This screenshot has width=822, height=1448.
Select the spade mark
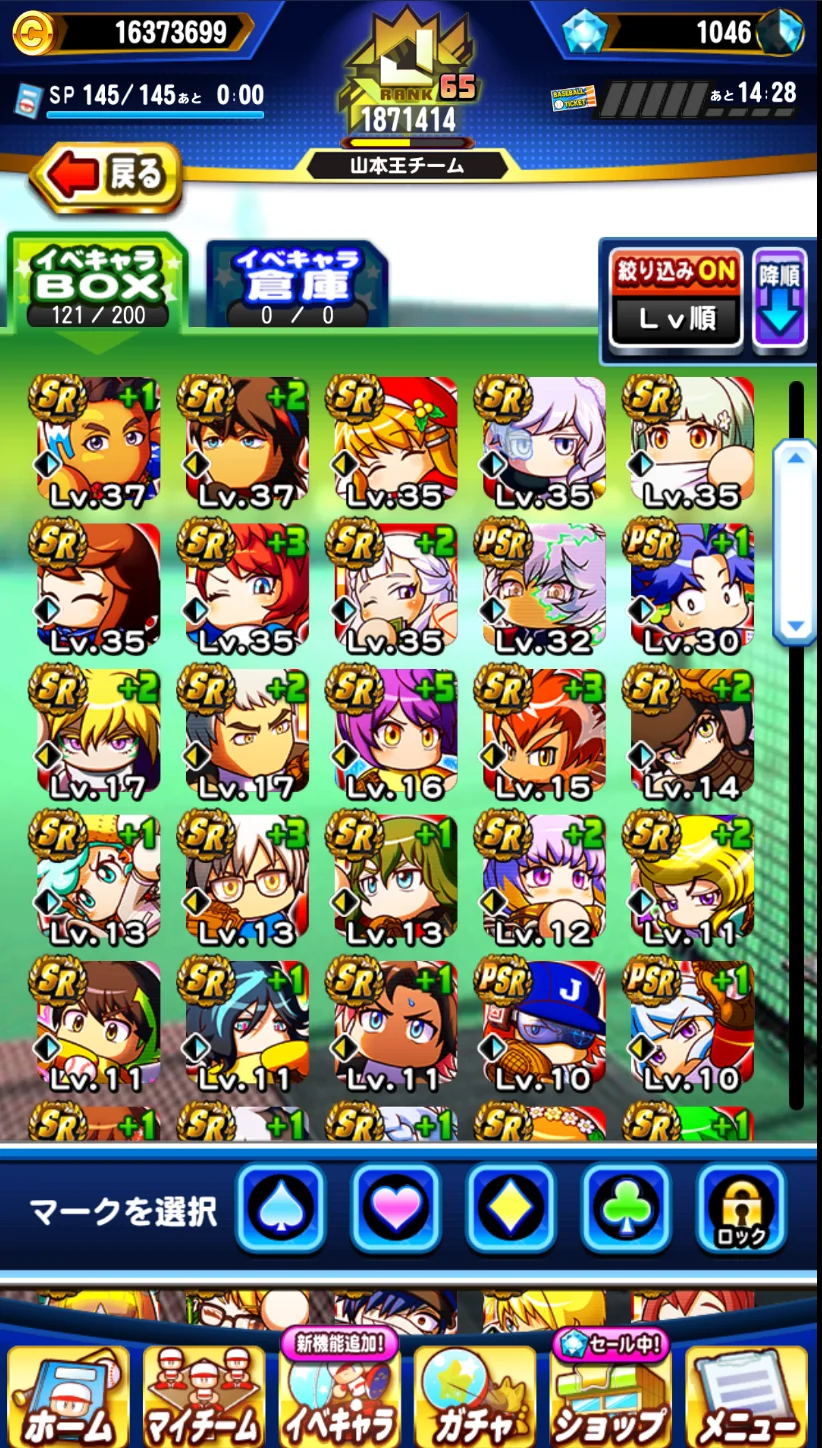tap(281, 1208)
